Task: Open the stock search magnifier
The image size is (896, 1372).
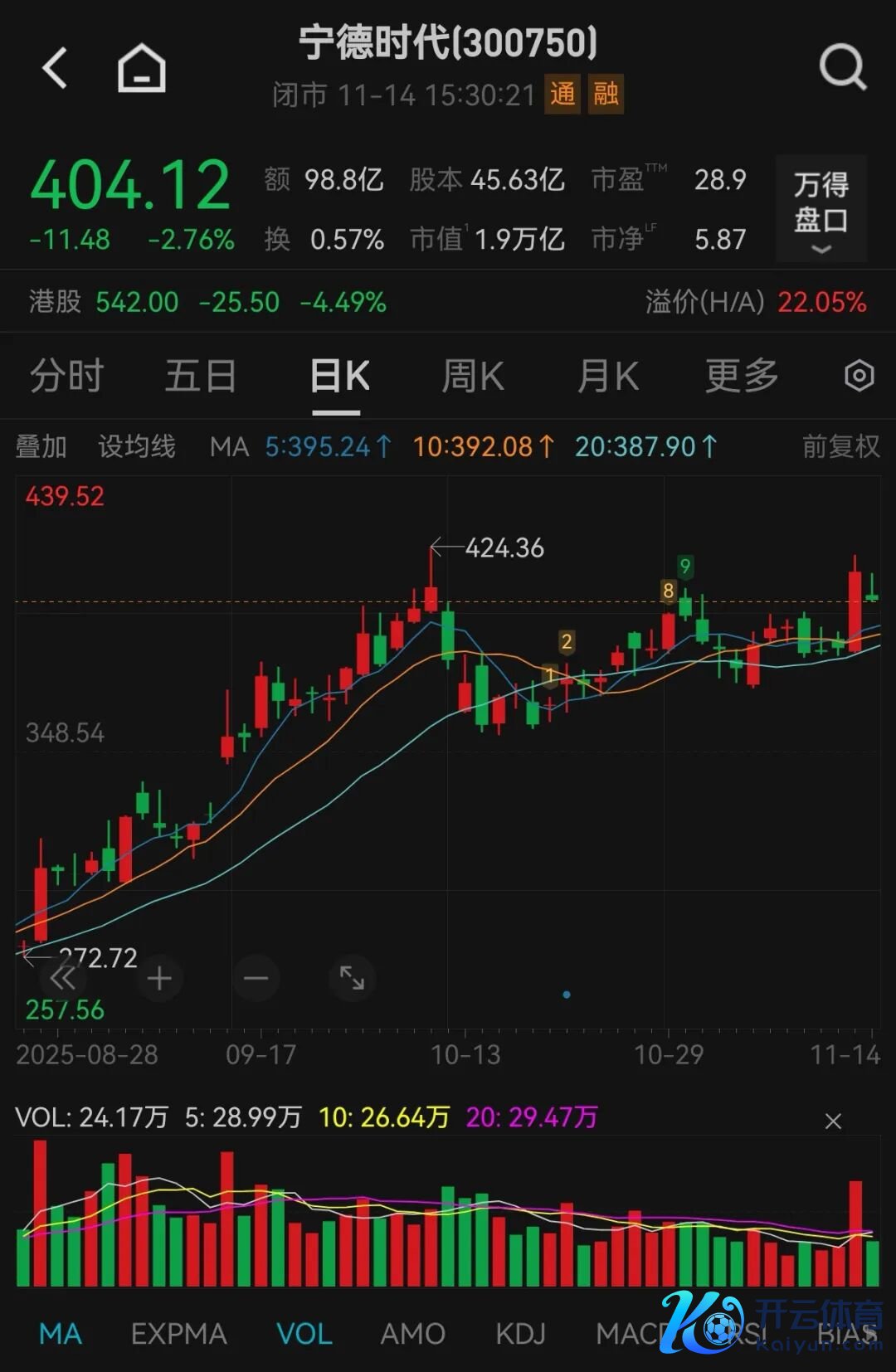Action: pos(842,68)
